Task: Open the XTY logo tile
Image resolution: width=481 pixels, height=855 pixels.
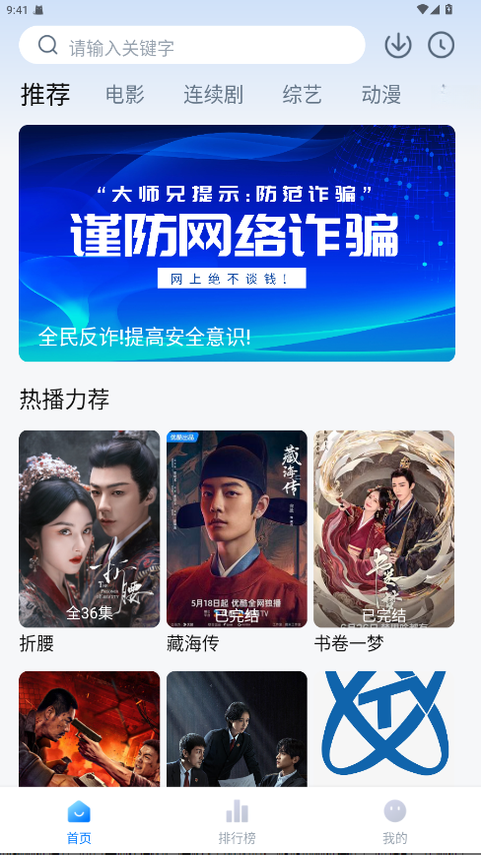Action: click(x=384, y=728)
